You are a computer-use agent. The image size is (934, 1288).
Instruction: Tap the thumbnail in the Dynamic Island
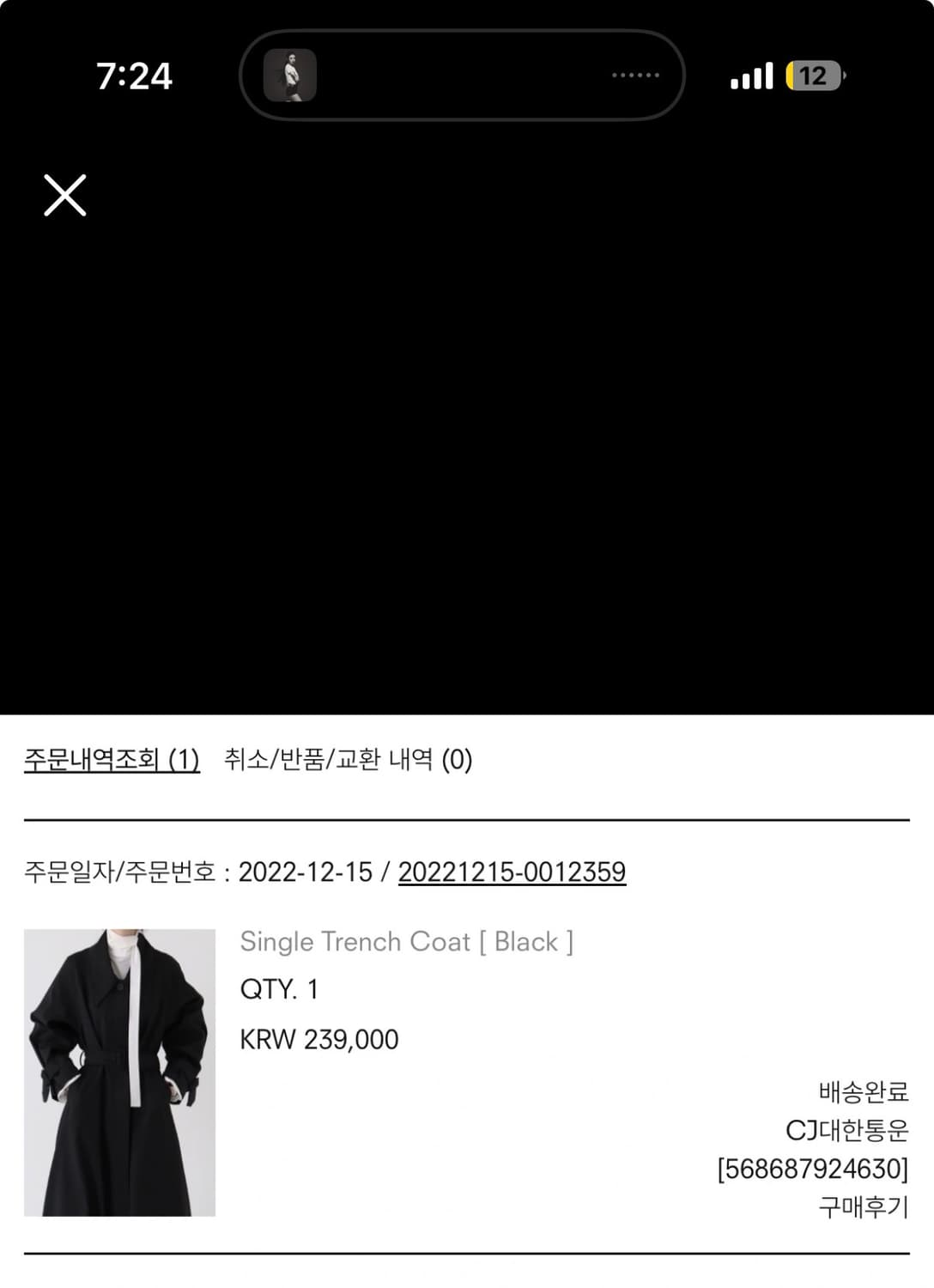(x=288, y=76)
